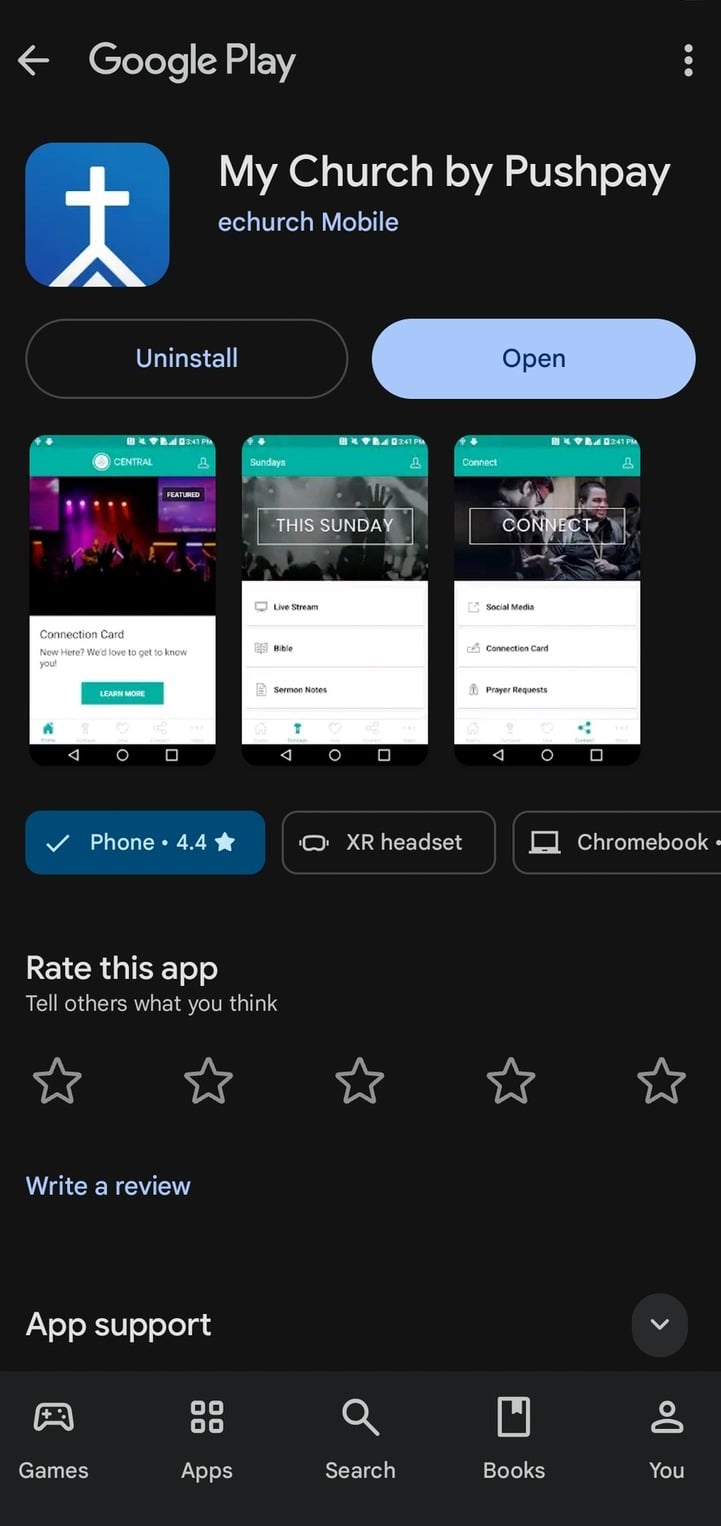Select the XR headset chip
Screen dimensions: 721x1526
coord(388,842)
